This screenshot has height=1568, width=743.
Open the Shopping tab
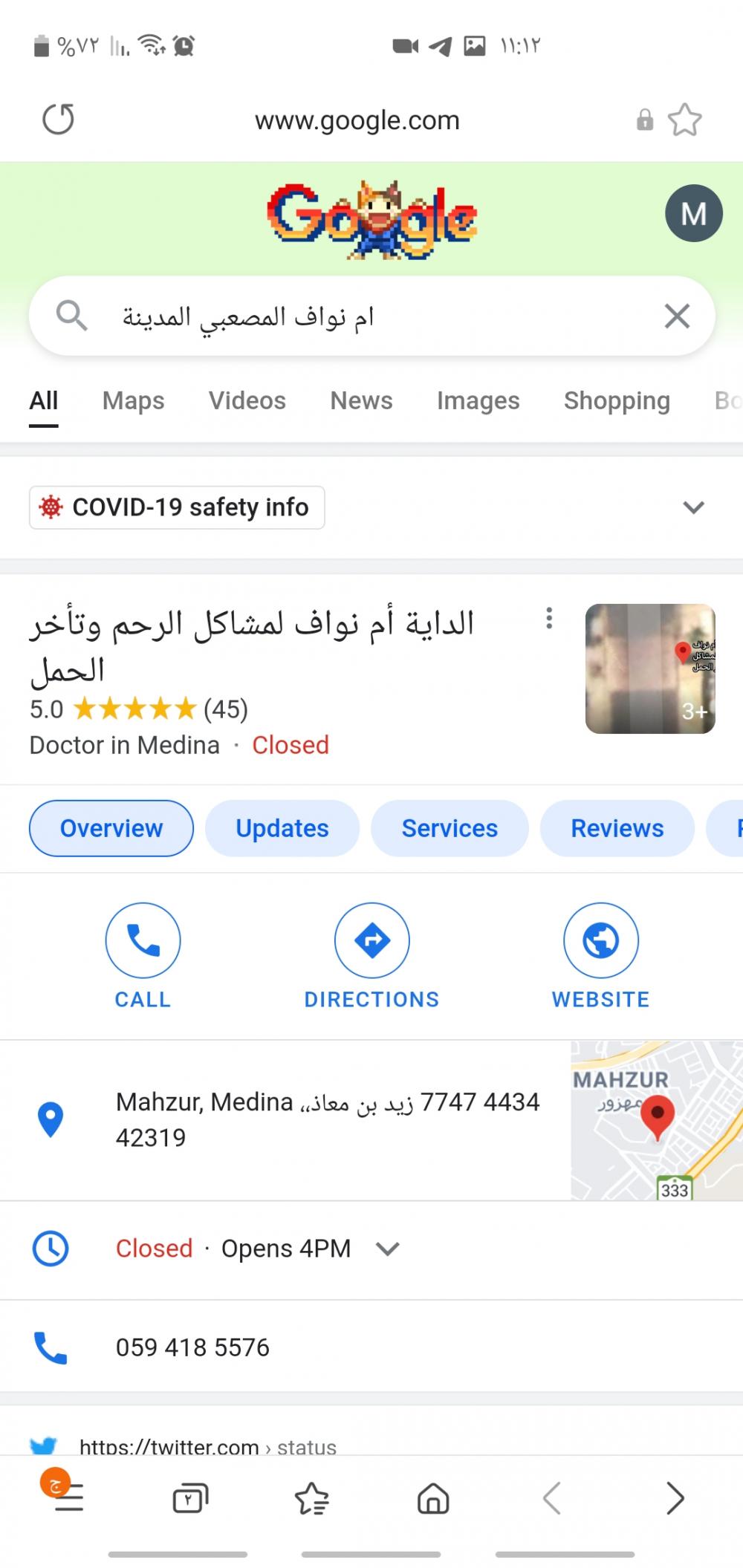tap(617, 400)
